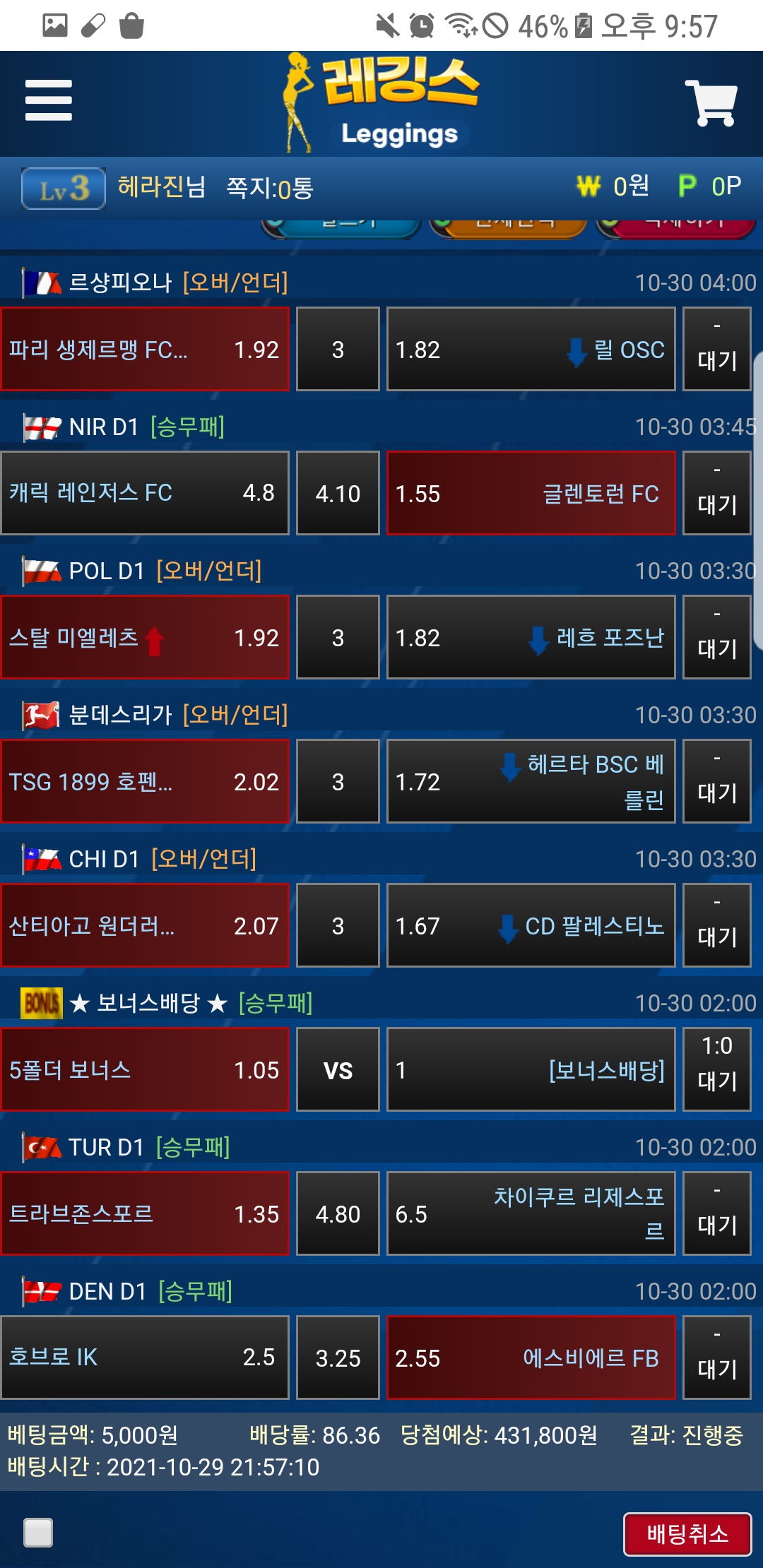Tick the checkbox beside 배팅취소
This screenshot has width=763, height=1568.
click(38, 1533)
